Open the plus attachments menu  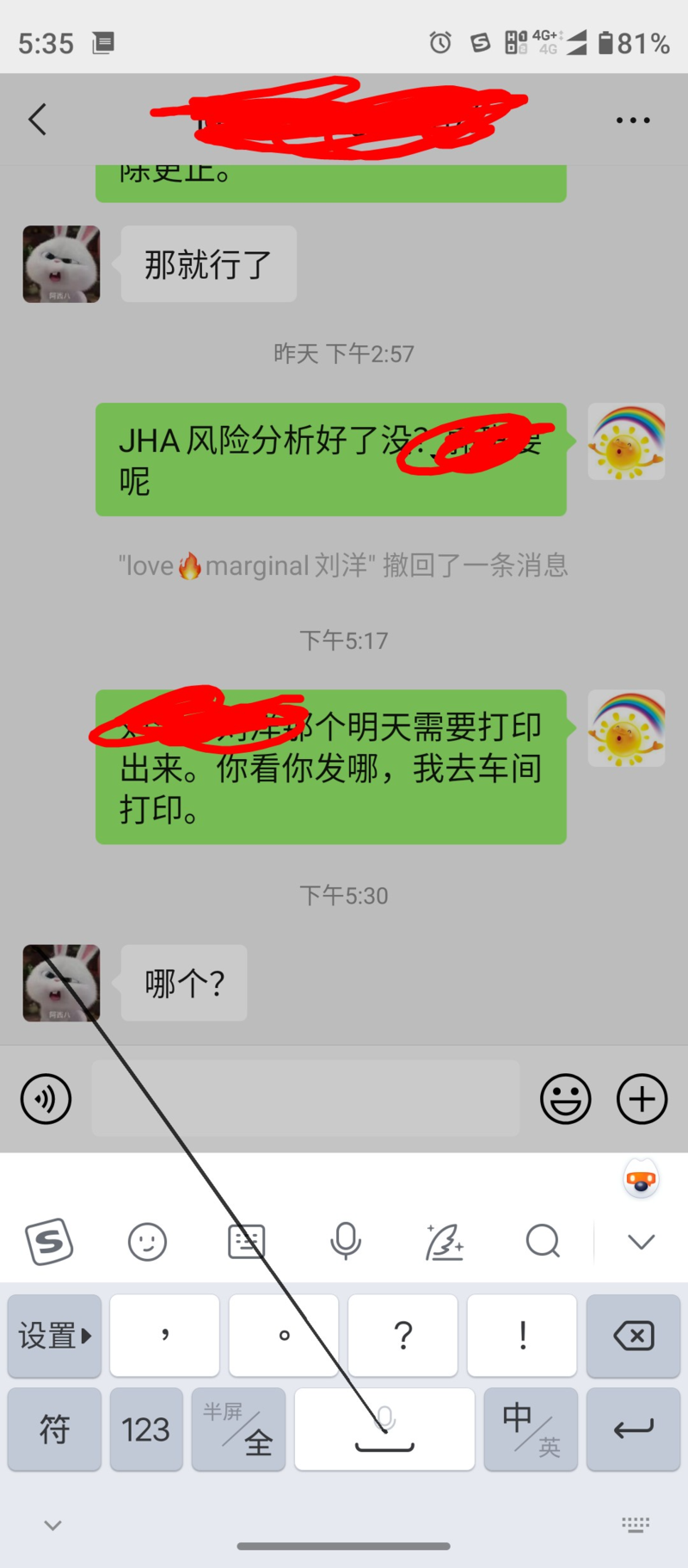642,1099
